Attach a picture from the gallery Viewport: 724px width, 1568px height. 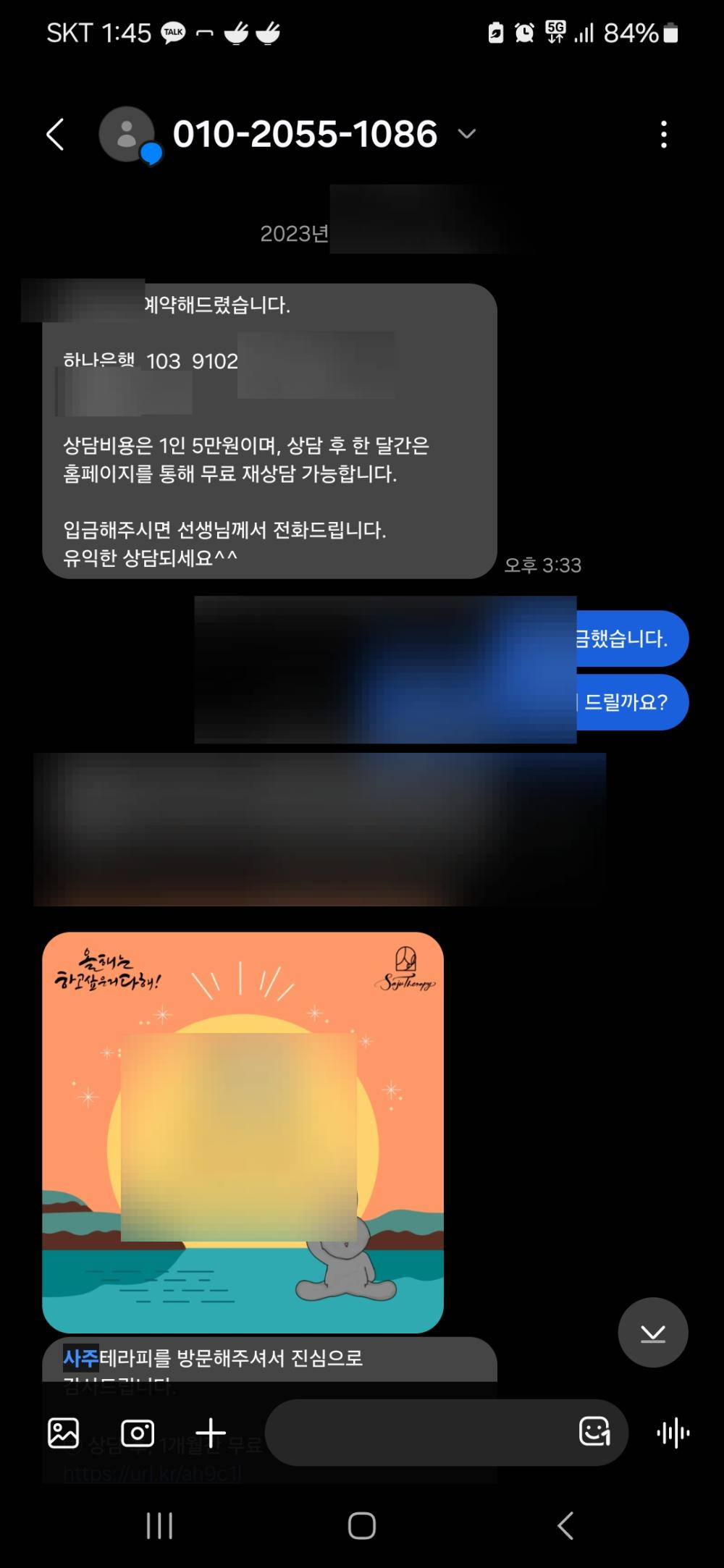click(x=64, y=1433)
